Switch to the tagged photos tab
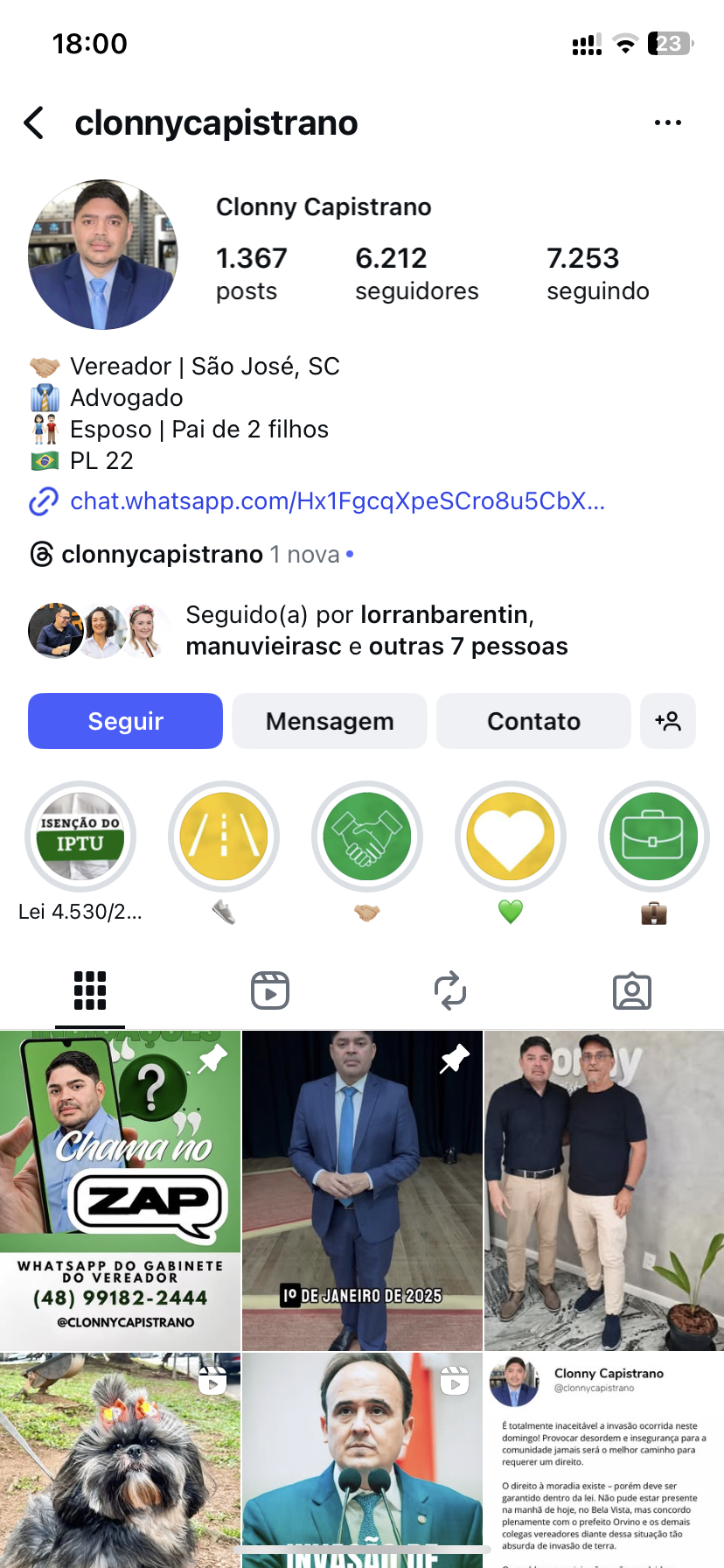Image resolution: width=724 pixels, height=1568 pixels. coord(631,990)
